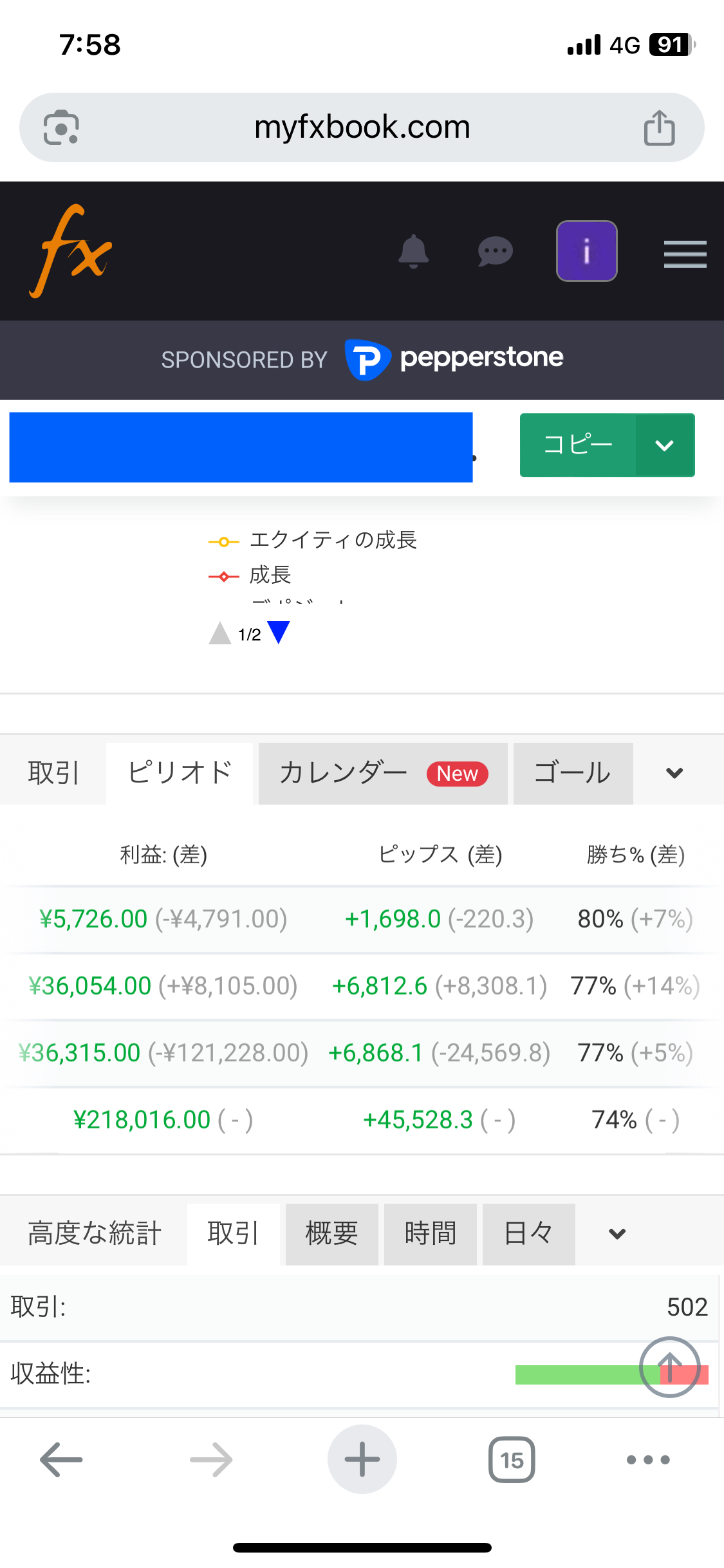The width and height of the screenshot is (724, 1568).
Task: Select the ピリオド tab
Action: (x=180, y=773)
